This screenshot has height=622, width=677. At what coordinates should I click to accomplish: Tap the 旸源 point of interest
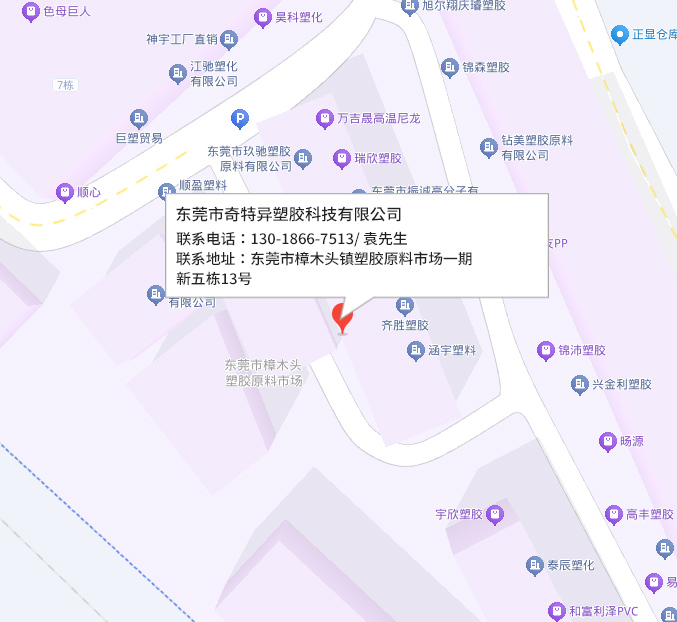(x=607, y=440)
